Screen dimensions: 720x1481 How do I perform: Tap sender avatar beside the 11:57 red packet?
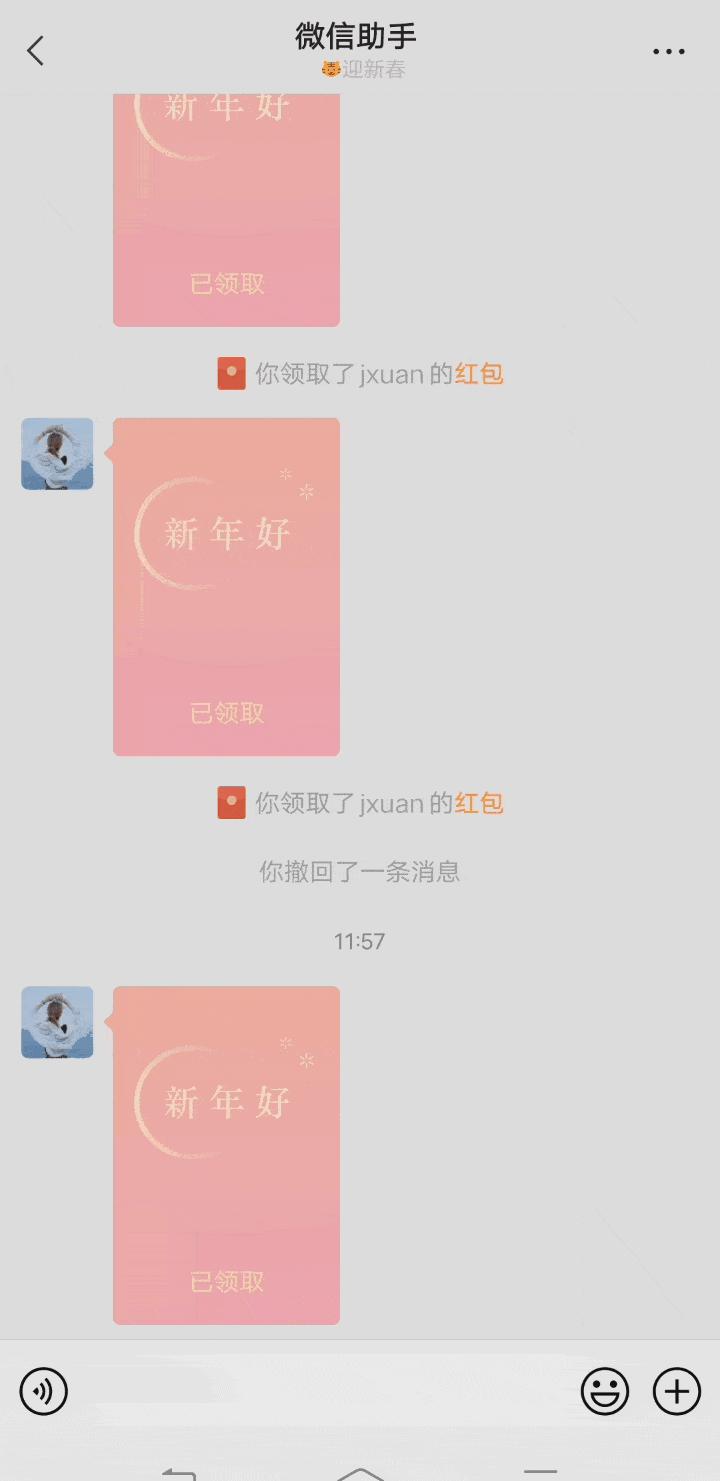tap(57, 1022)
